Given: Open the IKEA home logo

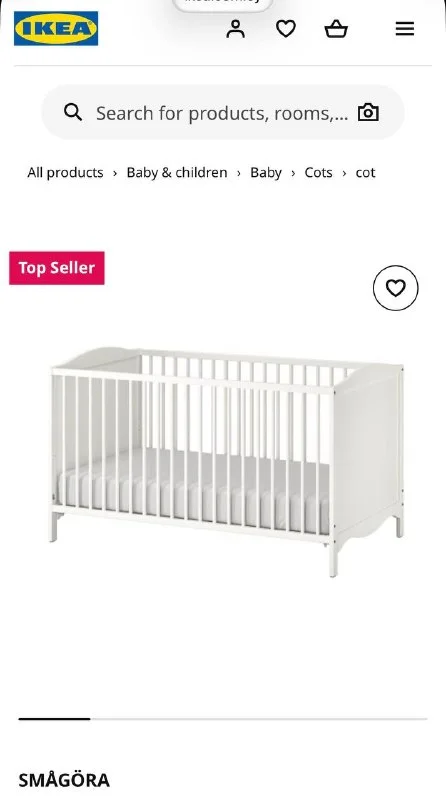Looking at the screenshot, I should click(x=56, y=29).
